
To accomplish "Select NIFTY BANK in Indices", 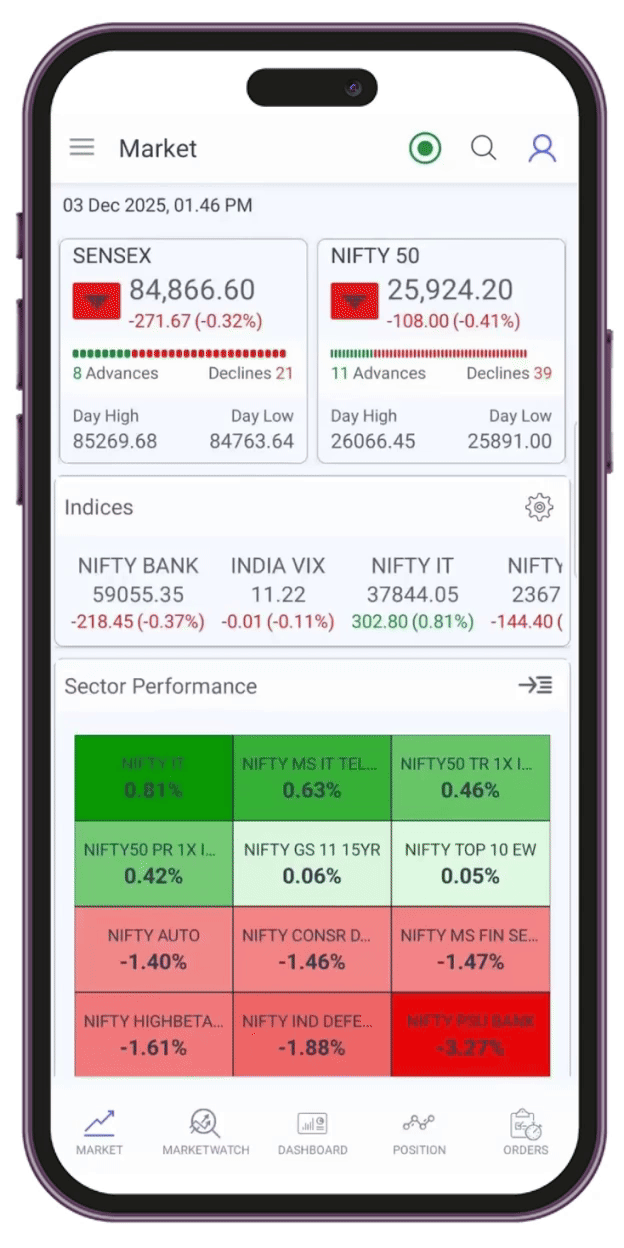I will 138,593.
